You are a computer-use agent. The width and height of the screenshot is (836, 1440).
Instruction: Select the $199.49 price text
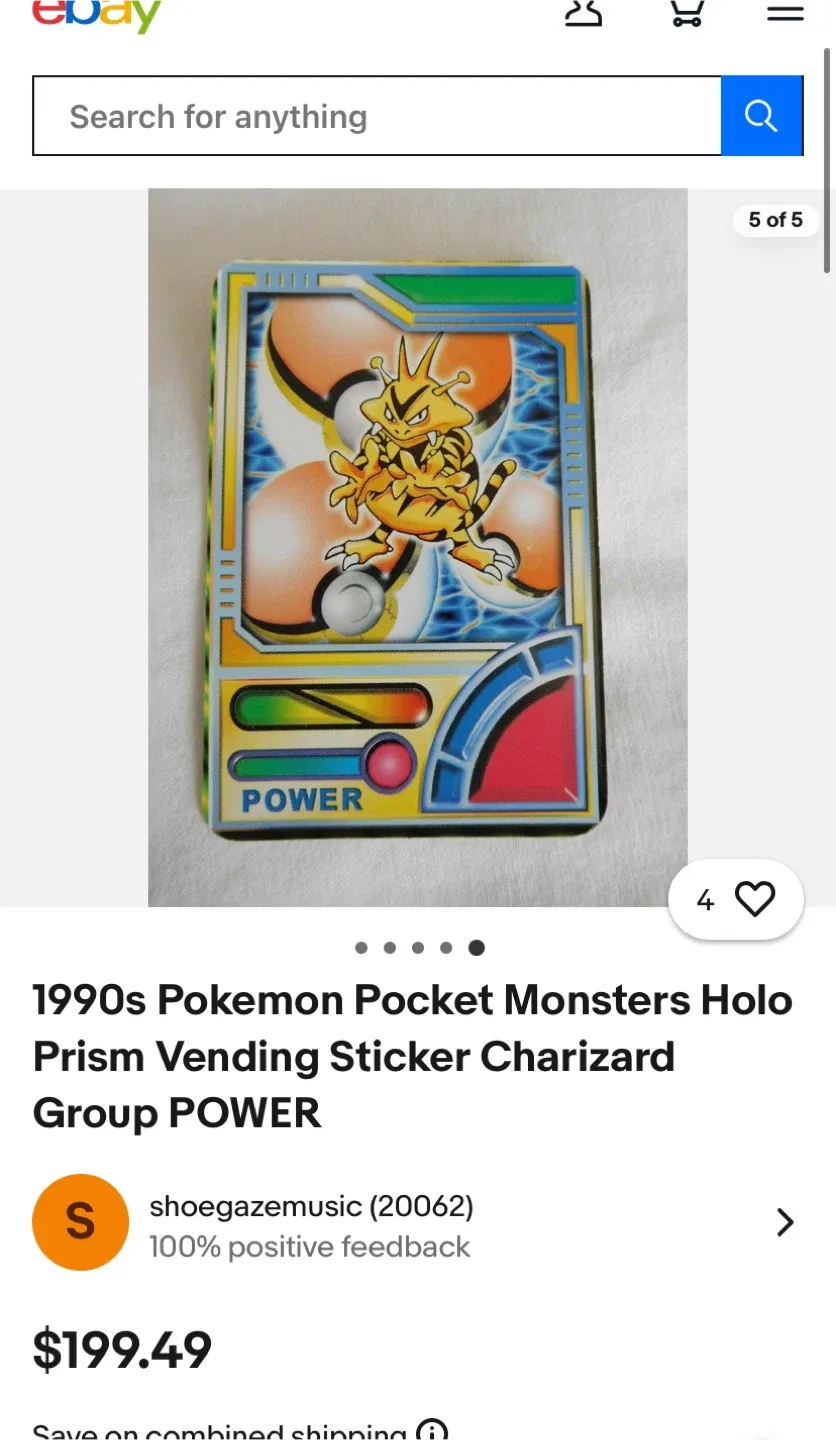[122, 1350]
